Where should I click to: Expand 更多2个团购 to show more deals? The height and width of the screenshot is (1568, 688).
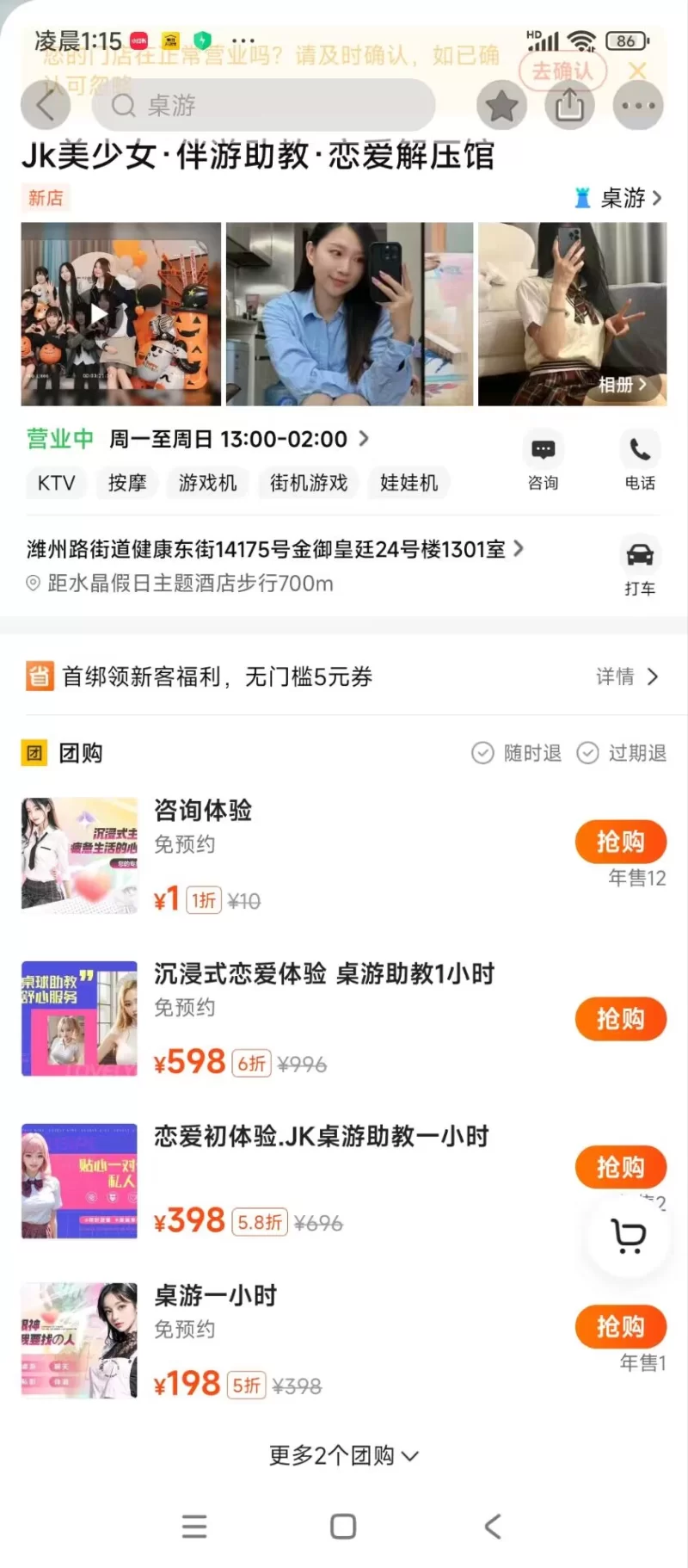[x=343, y=1455]
